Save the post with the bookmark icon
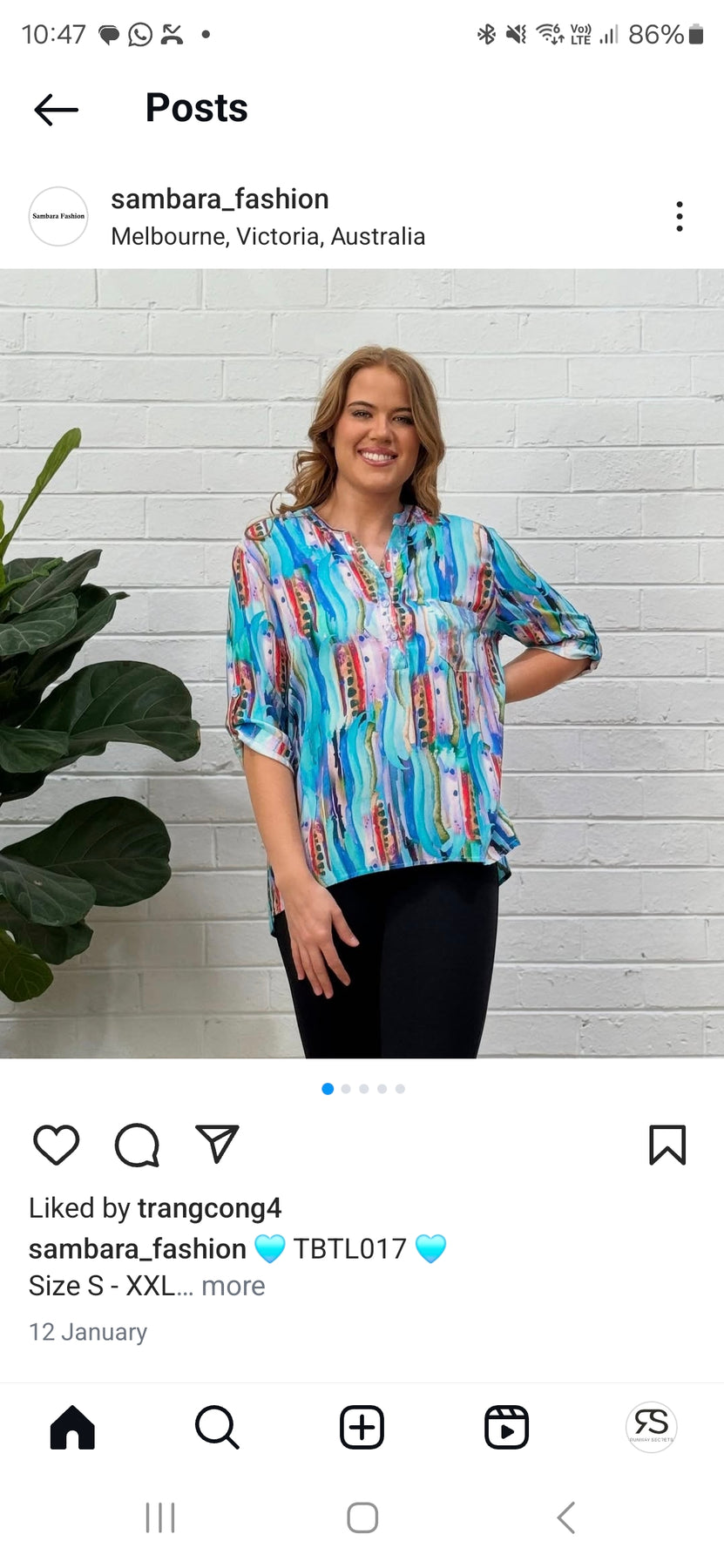Screen dimensions: 724x1568 pos(667,1145)
